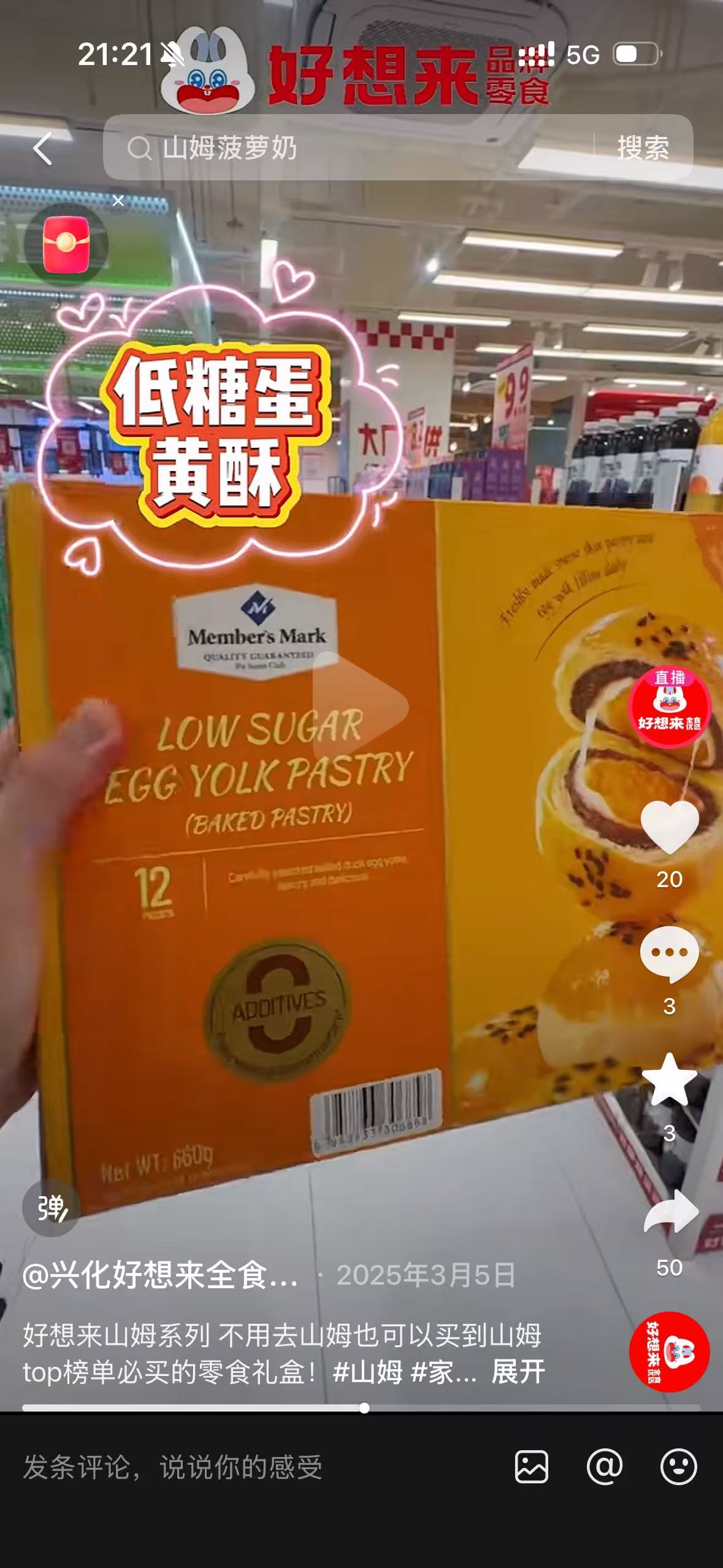The width and height of the screenshot is (723, 1568).
Task: Attach an image to the comment
Action: 531,1467
